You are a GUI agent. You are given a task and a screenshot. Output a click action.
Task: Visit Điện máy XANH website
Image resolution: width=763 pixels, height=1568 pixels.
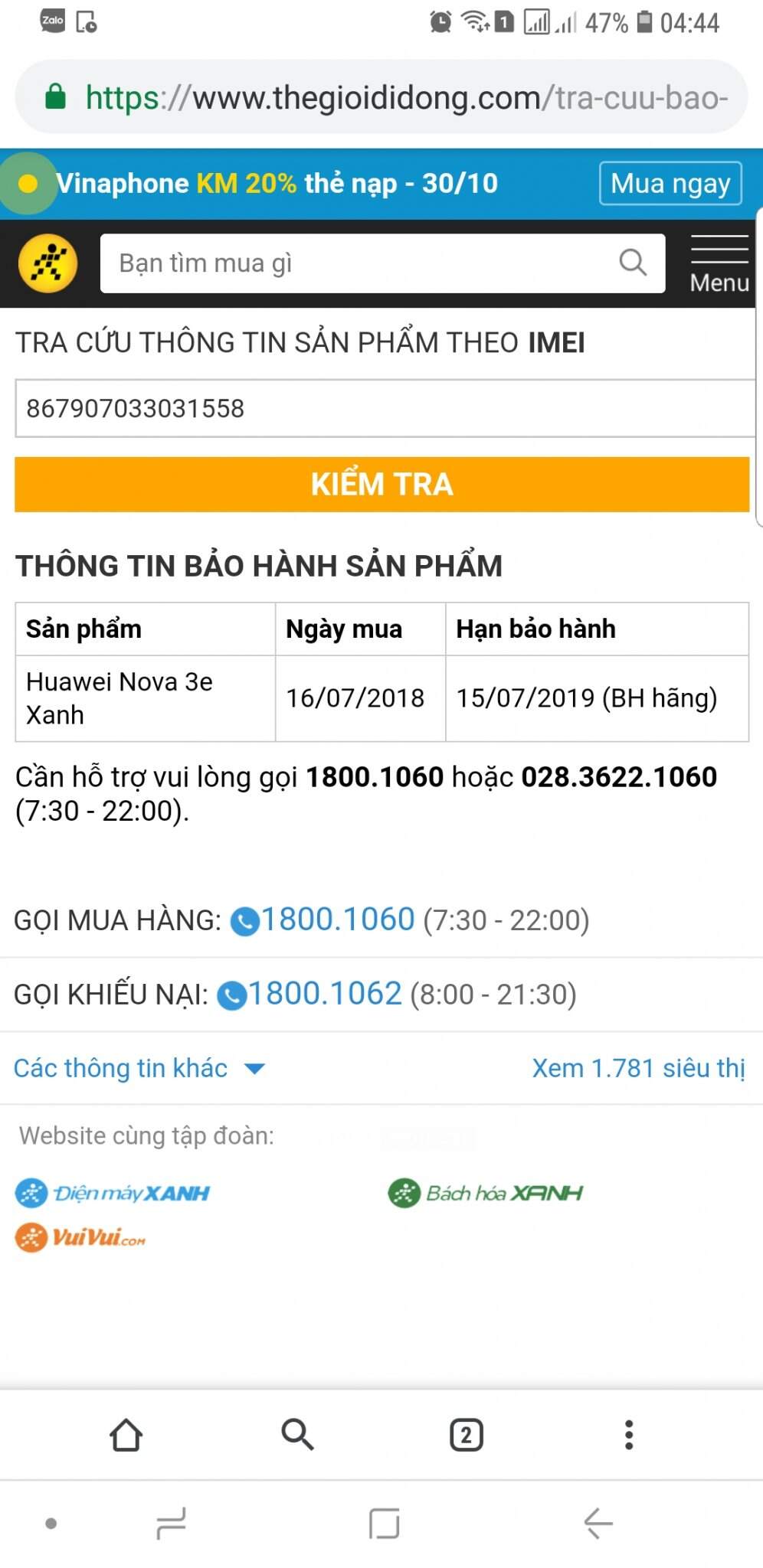113,1193
